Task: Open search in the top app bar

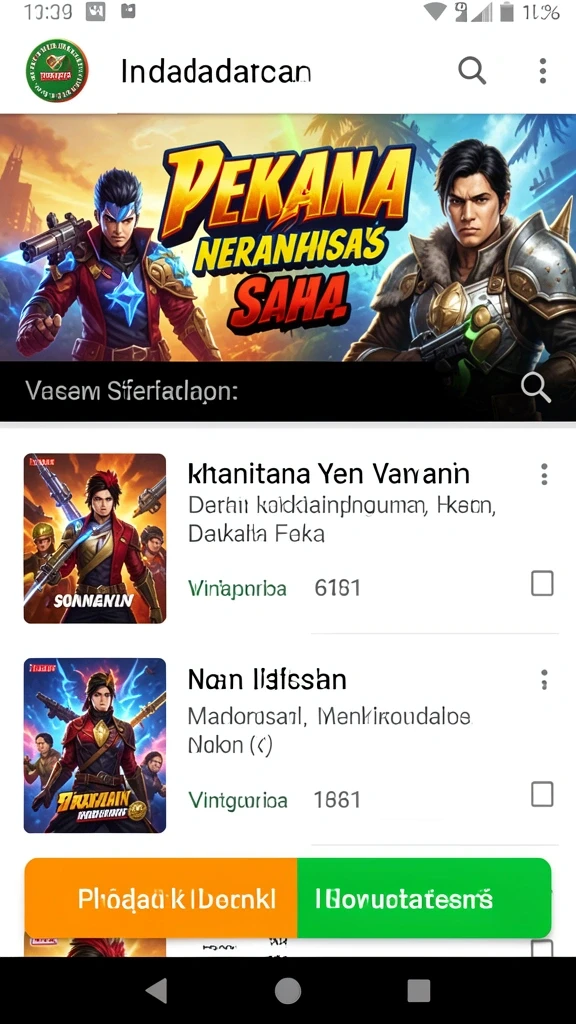Action: (472, 70)
